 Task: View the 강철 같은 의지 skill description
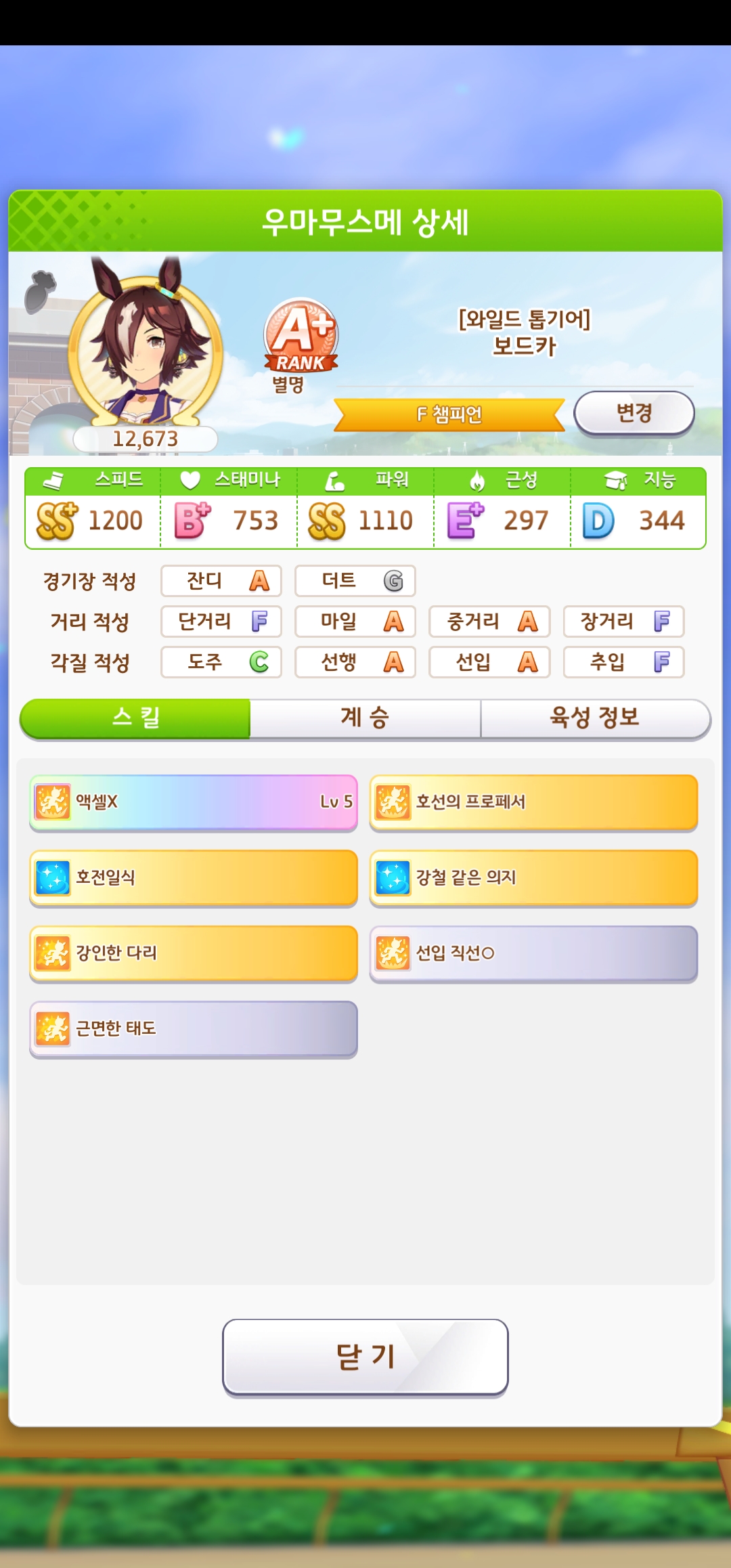pyautogui.click(x=533, y=877)
